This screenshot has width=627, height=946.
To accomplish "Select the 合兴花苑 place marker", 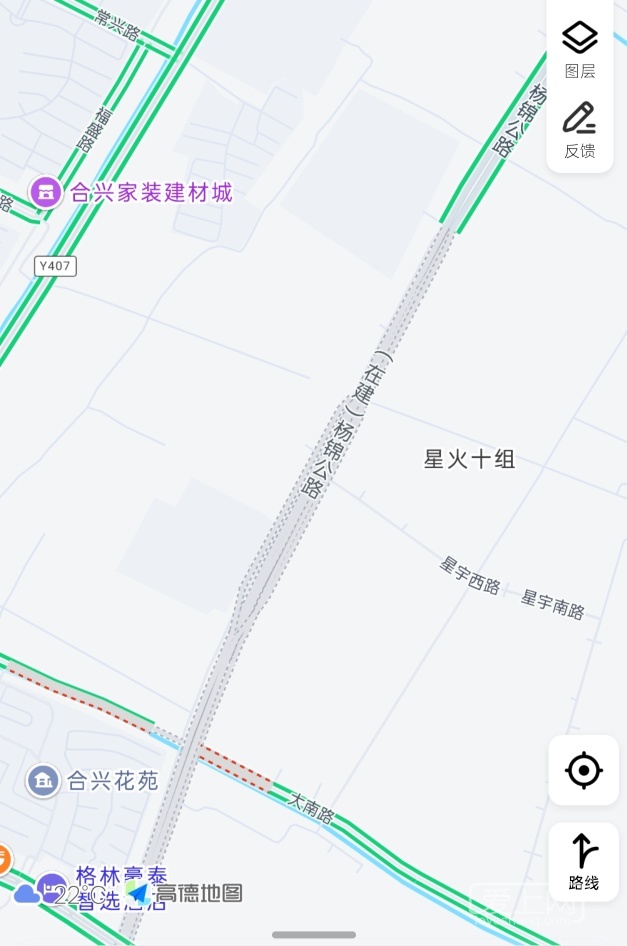I will pos(43,780).
